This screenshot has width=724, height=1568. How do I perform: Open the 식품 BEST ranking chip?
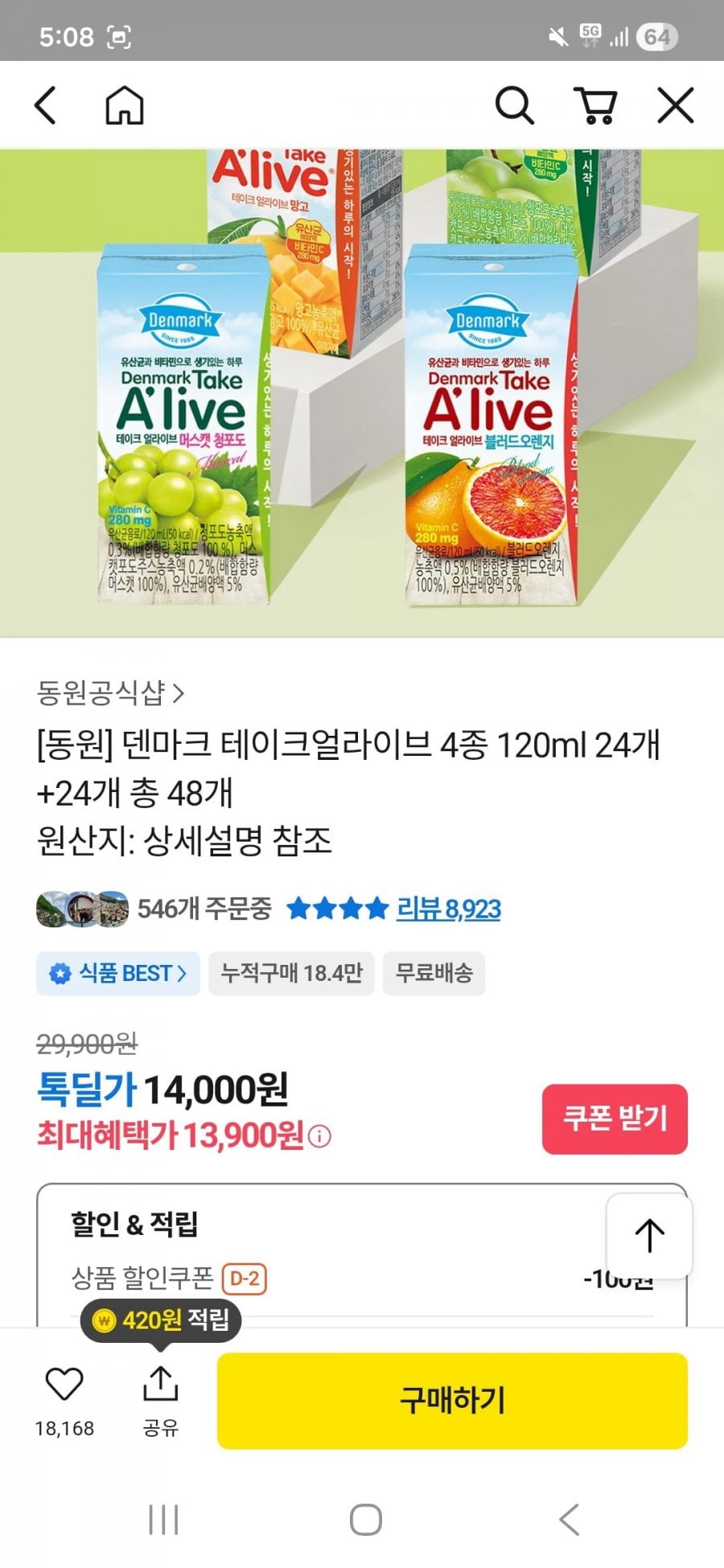118,974
